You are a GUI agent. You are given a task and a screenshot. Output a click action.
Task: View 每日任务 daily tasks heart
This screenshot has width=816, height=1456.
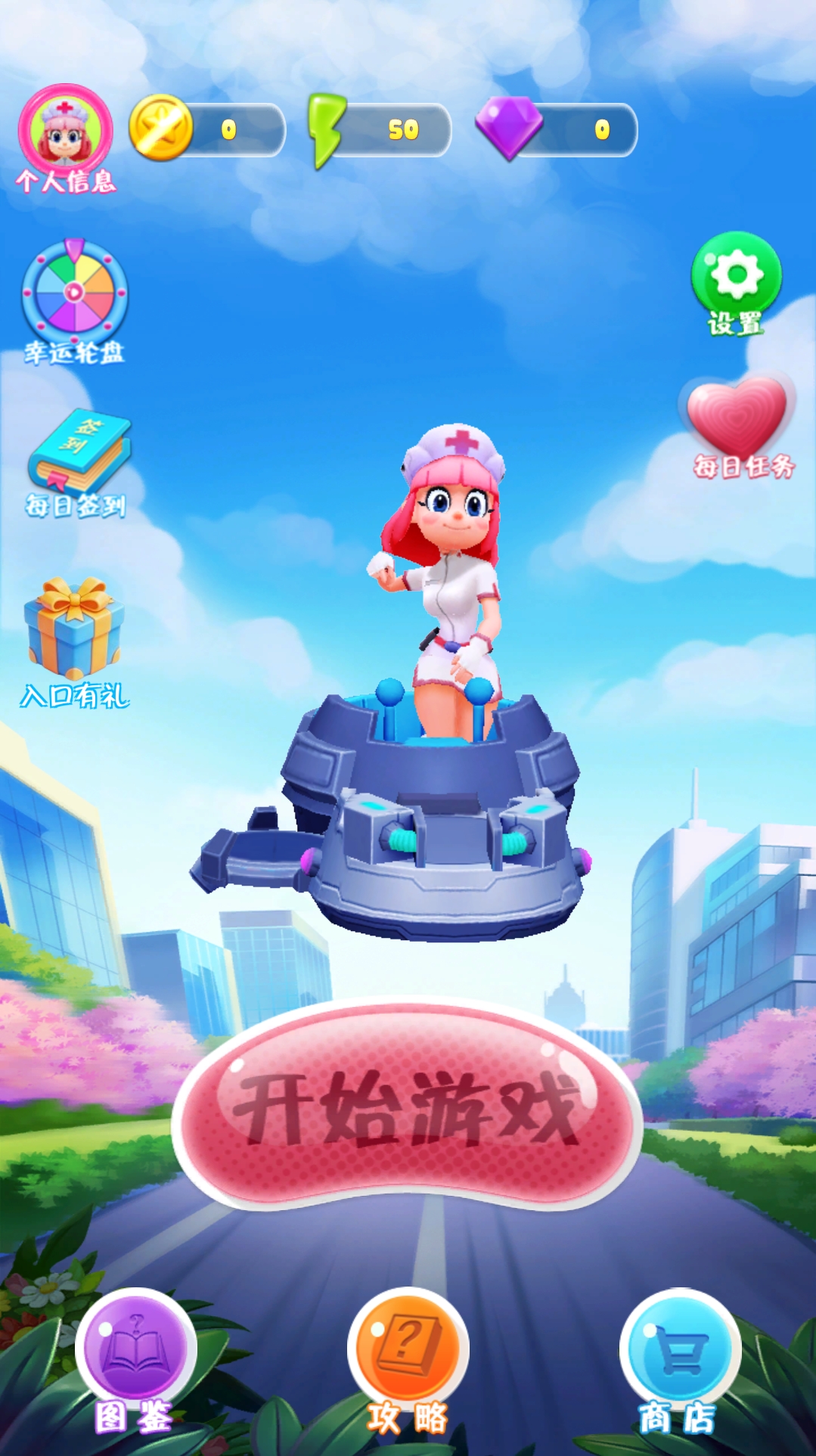pos(737,418)
